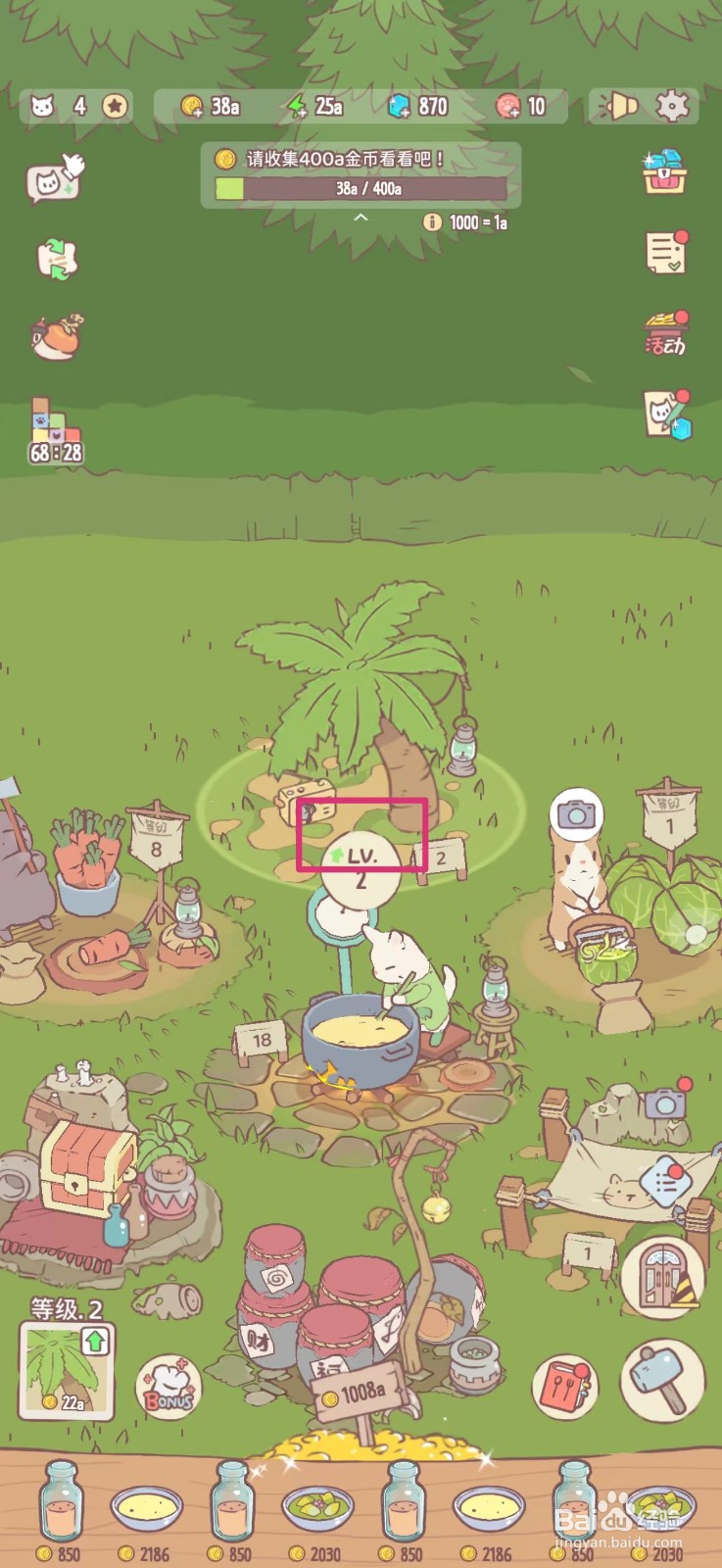Open the door with party hat
Image resolution: width=722 pixels, height=1568 pixels.
[662, 1276]
